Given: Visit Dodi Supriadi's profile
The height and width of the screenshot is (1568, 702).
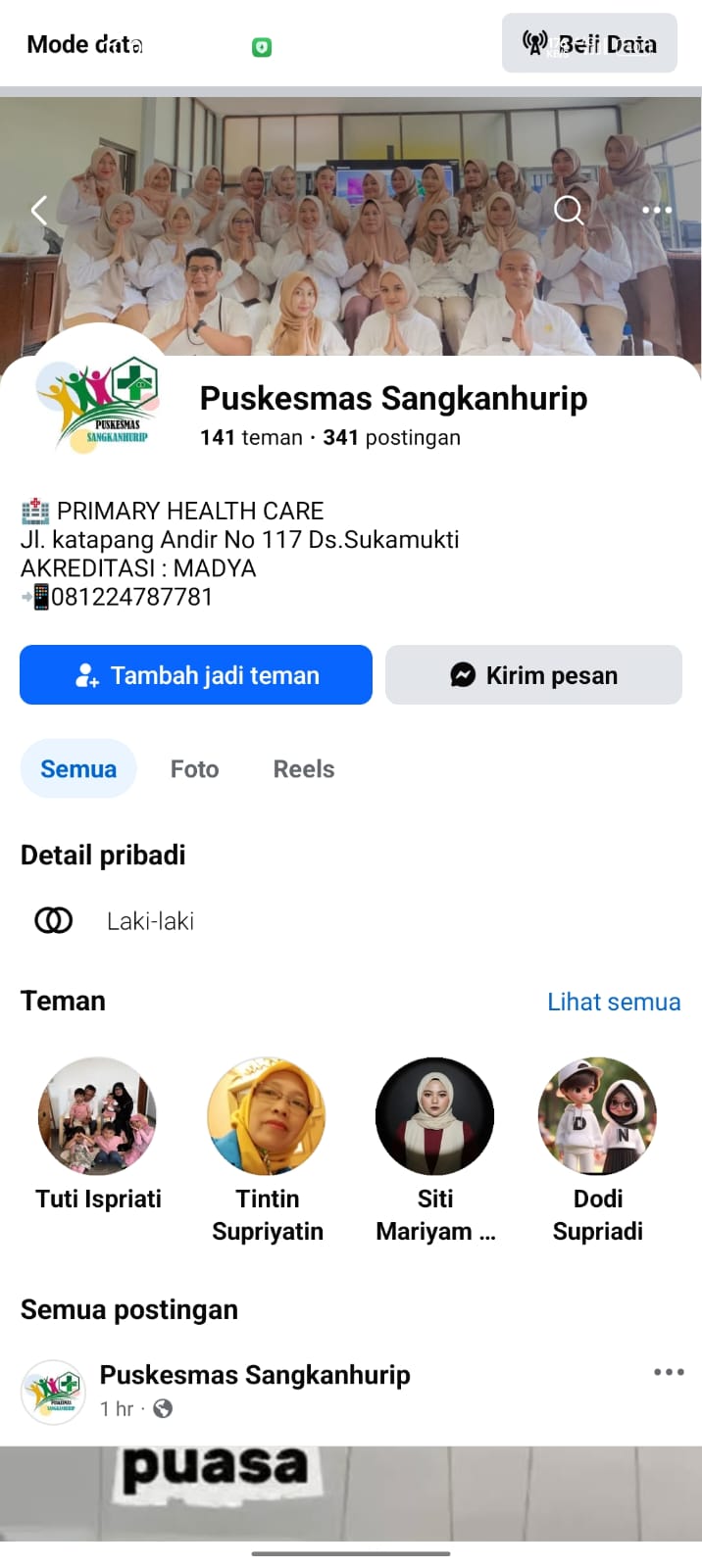Looking at the screenshot, I should pyautogui.click(x=597, y=1116).
